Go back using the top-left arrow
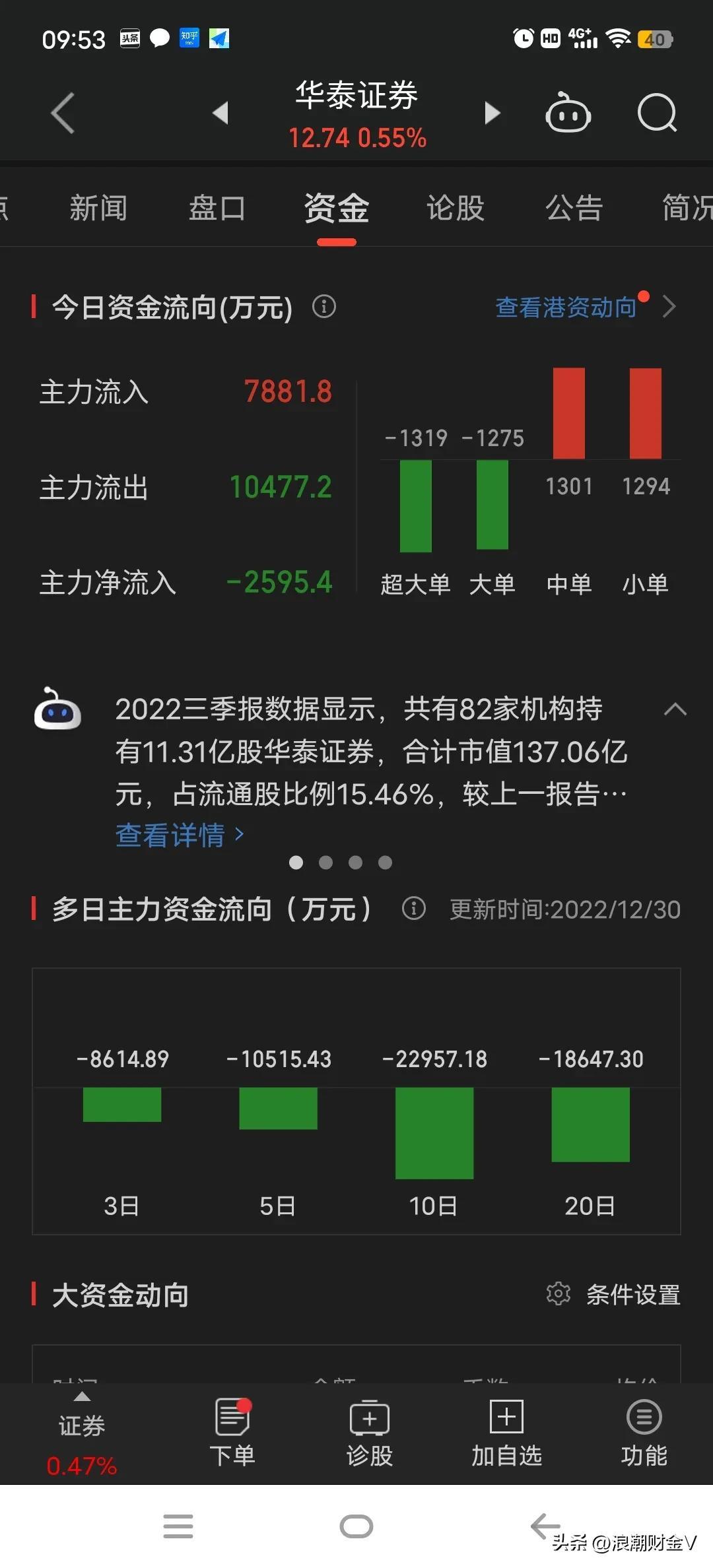The image size is (713, 1568). click(x=63, y=114)
